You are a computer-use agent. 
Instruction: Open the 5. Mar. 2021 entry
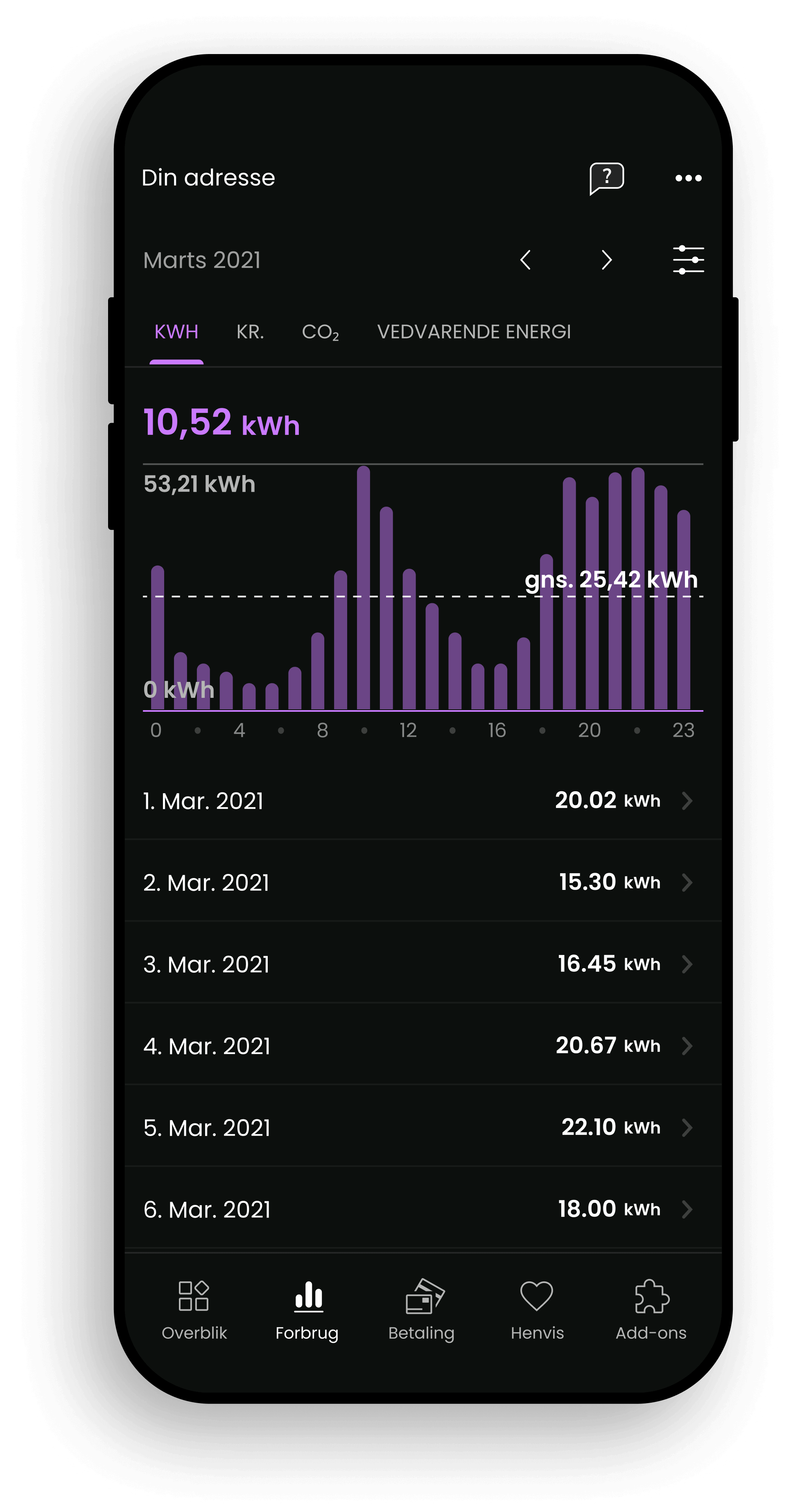click(x=422, y=1127)
